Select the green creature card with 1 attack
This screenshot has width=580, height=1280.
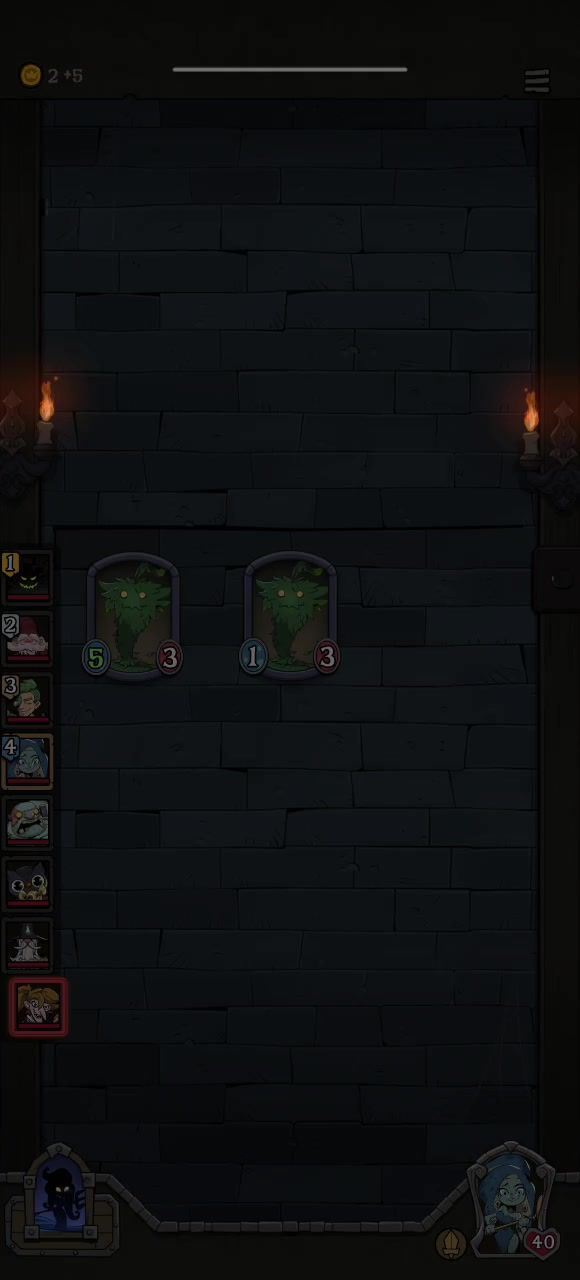click(290, 615)
